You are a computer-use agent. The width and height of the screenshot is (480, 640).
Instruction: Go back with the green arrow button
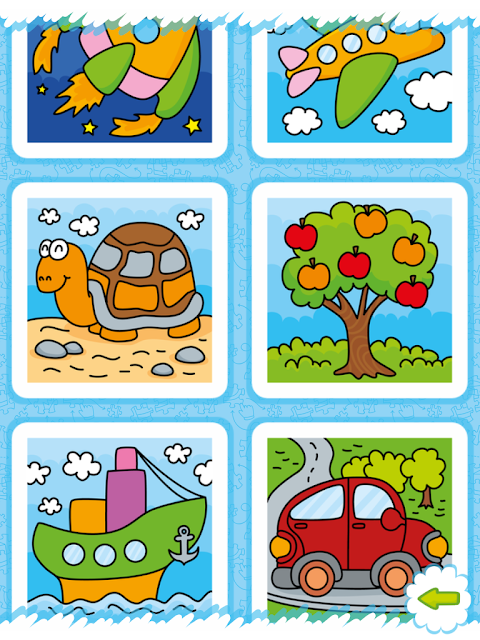click(439, 598)
